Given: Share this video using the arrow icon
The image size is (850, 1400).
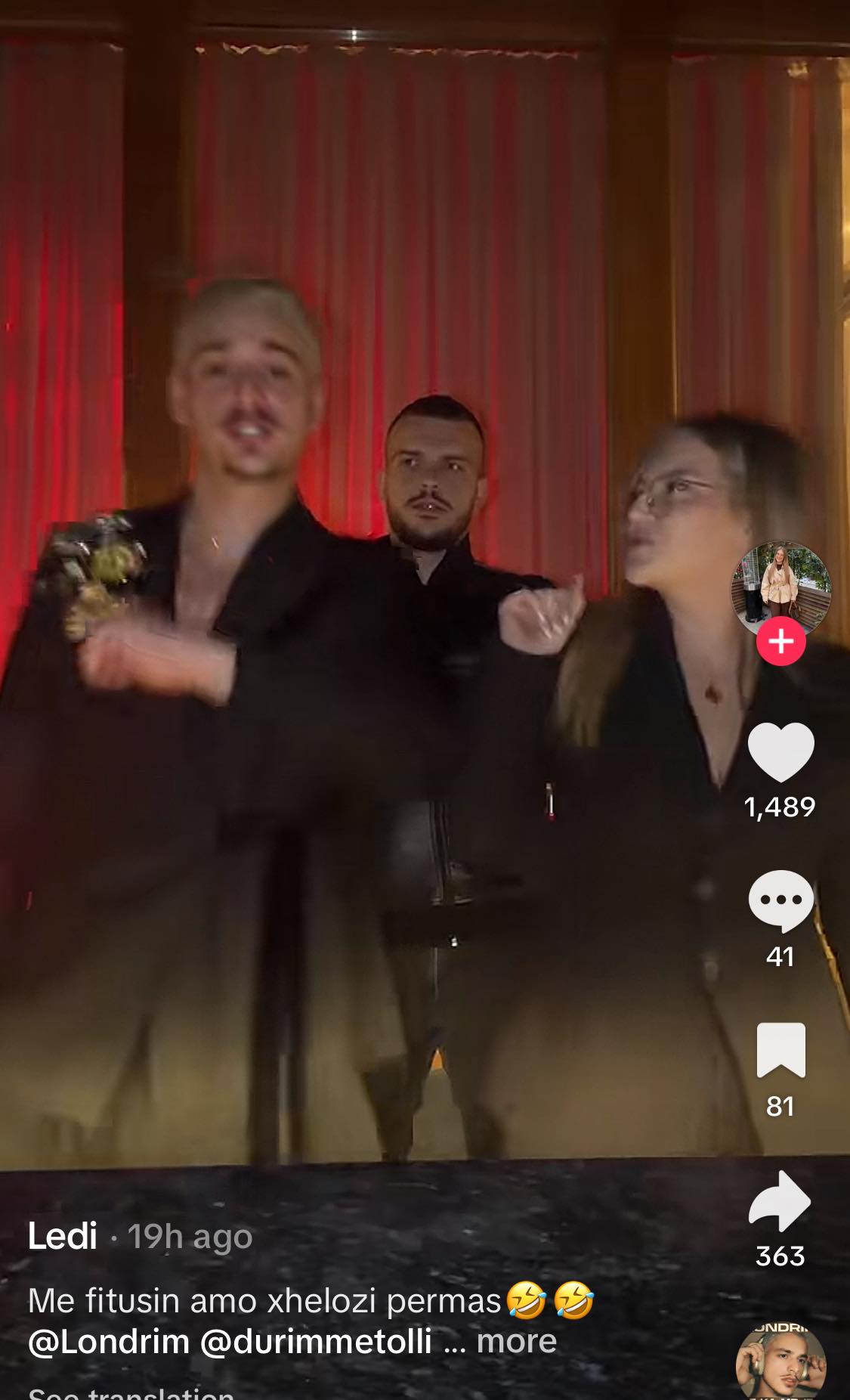Looking at the screenshot, I should pos(780,1200).
